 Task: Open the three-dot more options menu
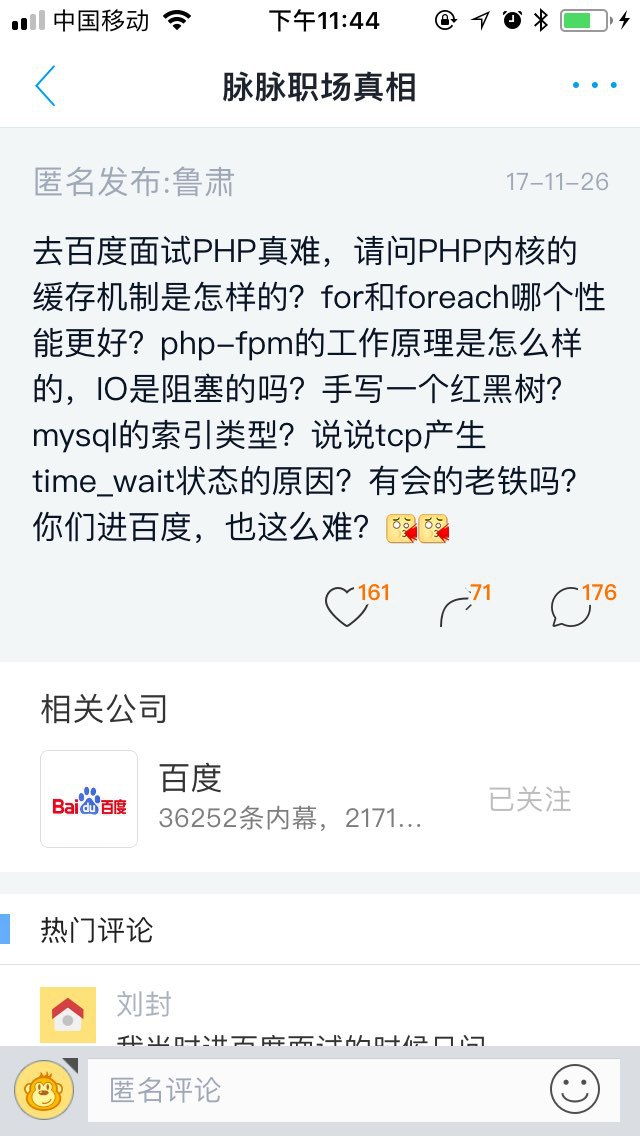[x=595, y=86]
